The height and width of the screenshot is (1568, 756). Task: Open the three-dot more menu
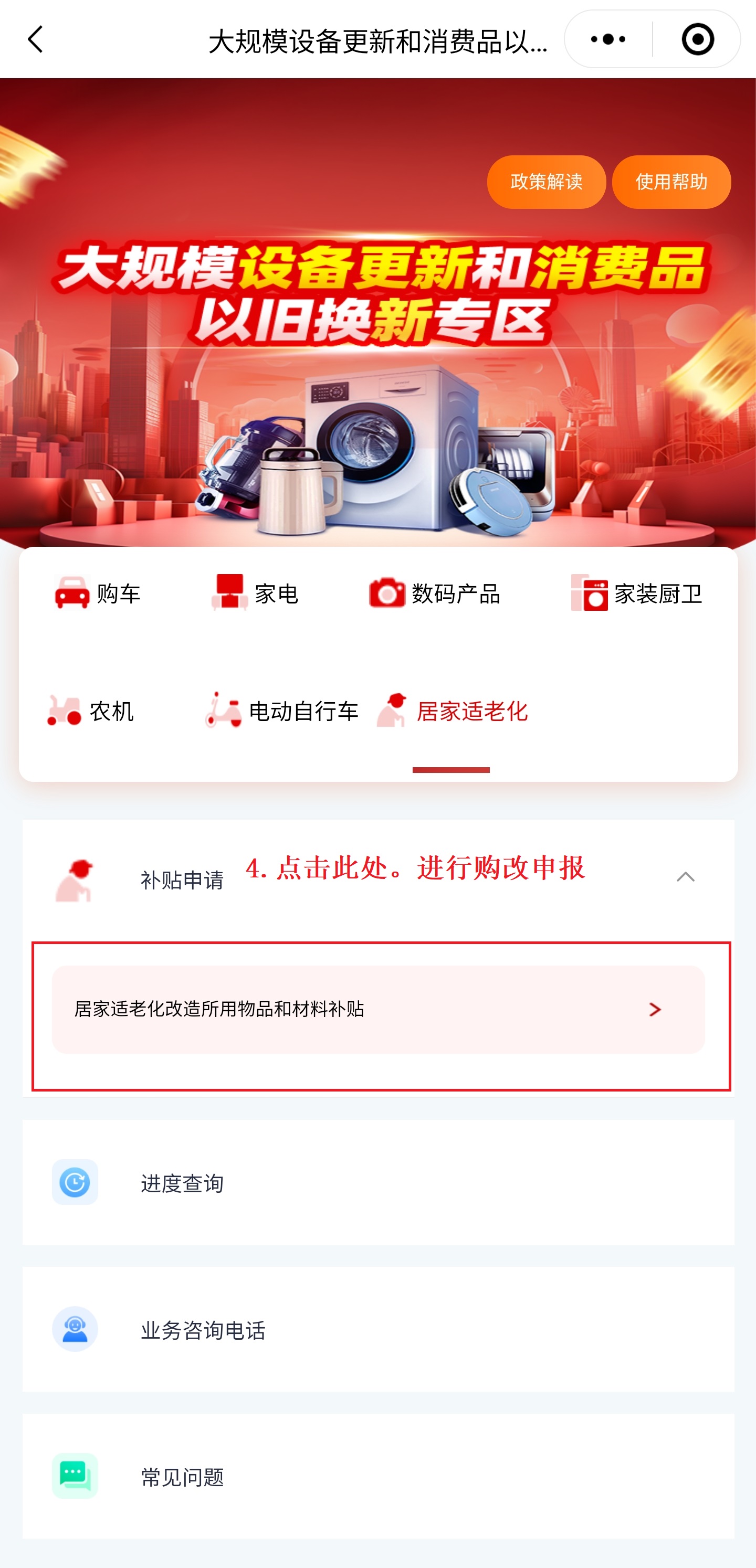[608, 39]
